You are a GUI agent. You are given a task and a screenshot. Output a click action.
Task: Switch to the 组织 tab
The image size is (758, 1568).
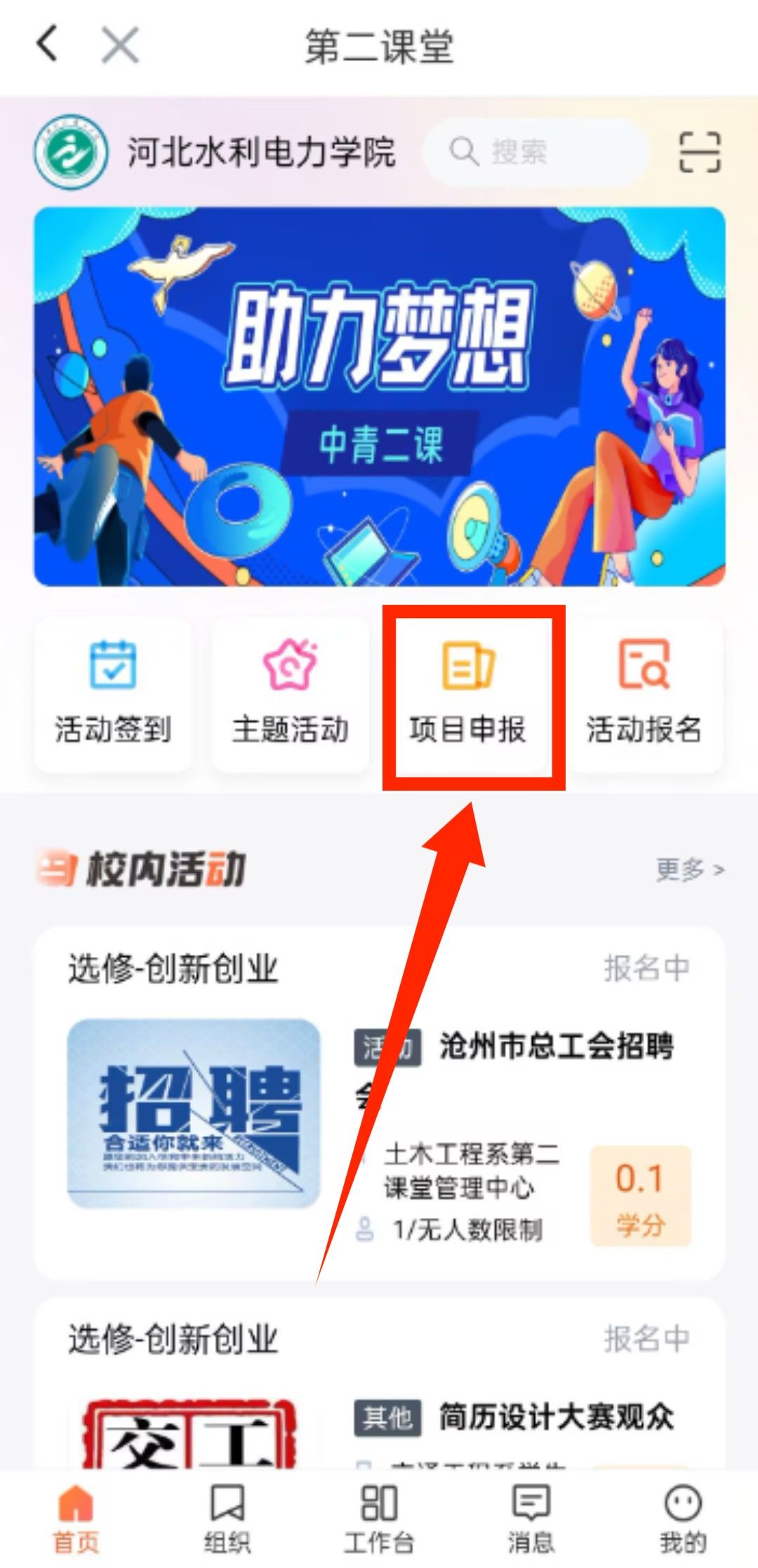(x=227, y=1519)
